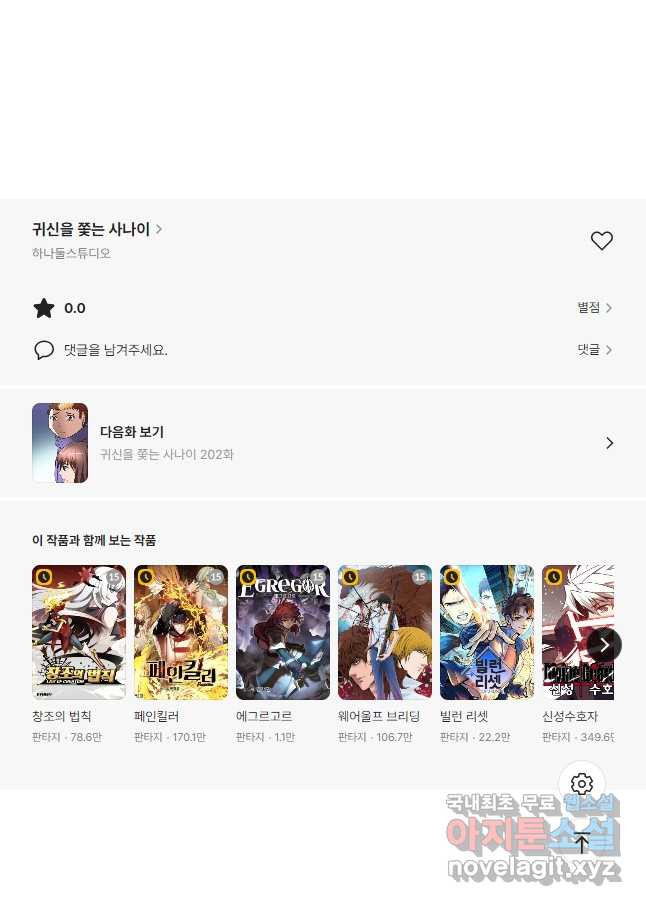Open the 댓글 comments section
The height and width of the screenshot is (906, 646).
click(x=594, y=350)
